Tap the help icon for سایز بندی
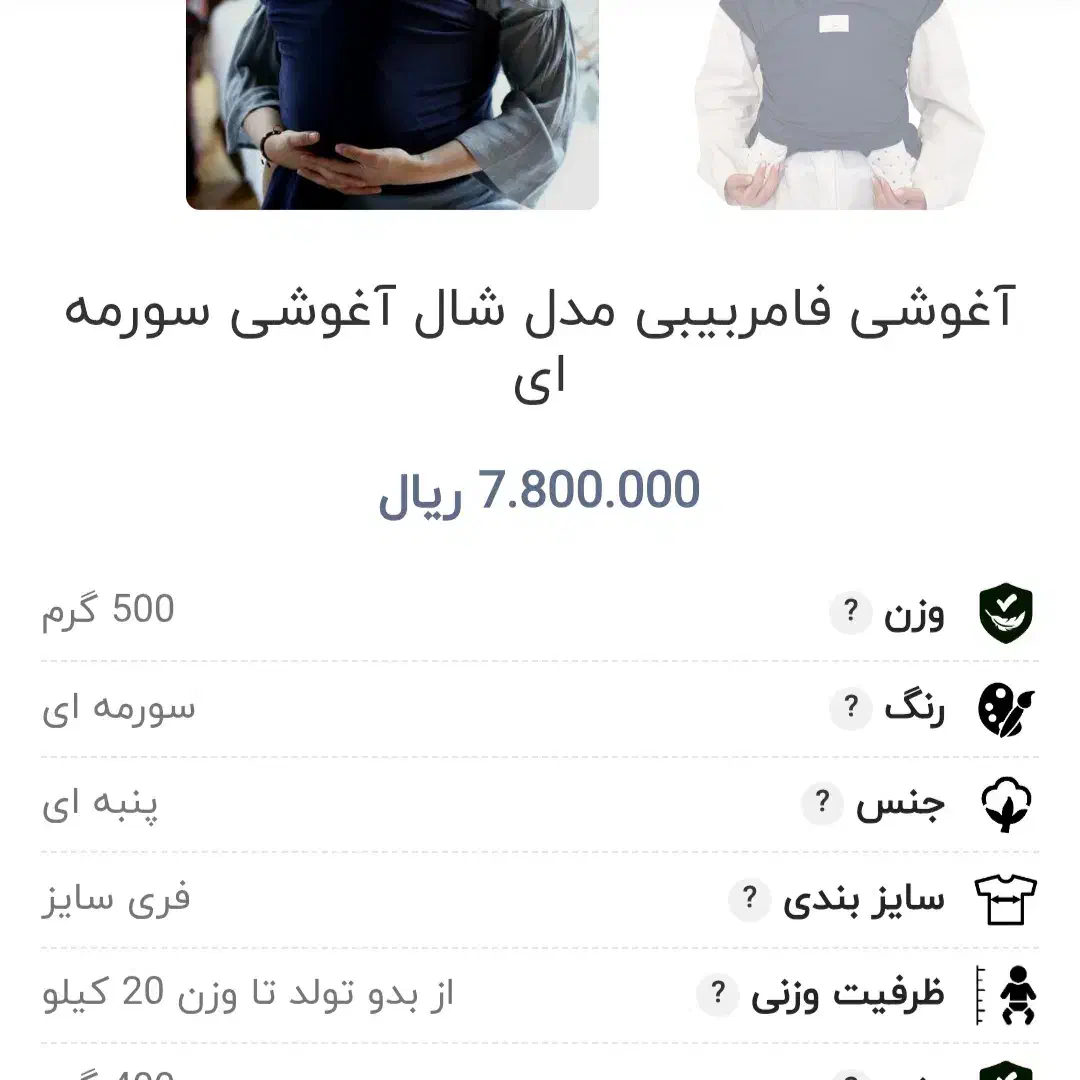 coord(749,899)
